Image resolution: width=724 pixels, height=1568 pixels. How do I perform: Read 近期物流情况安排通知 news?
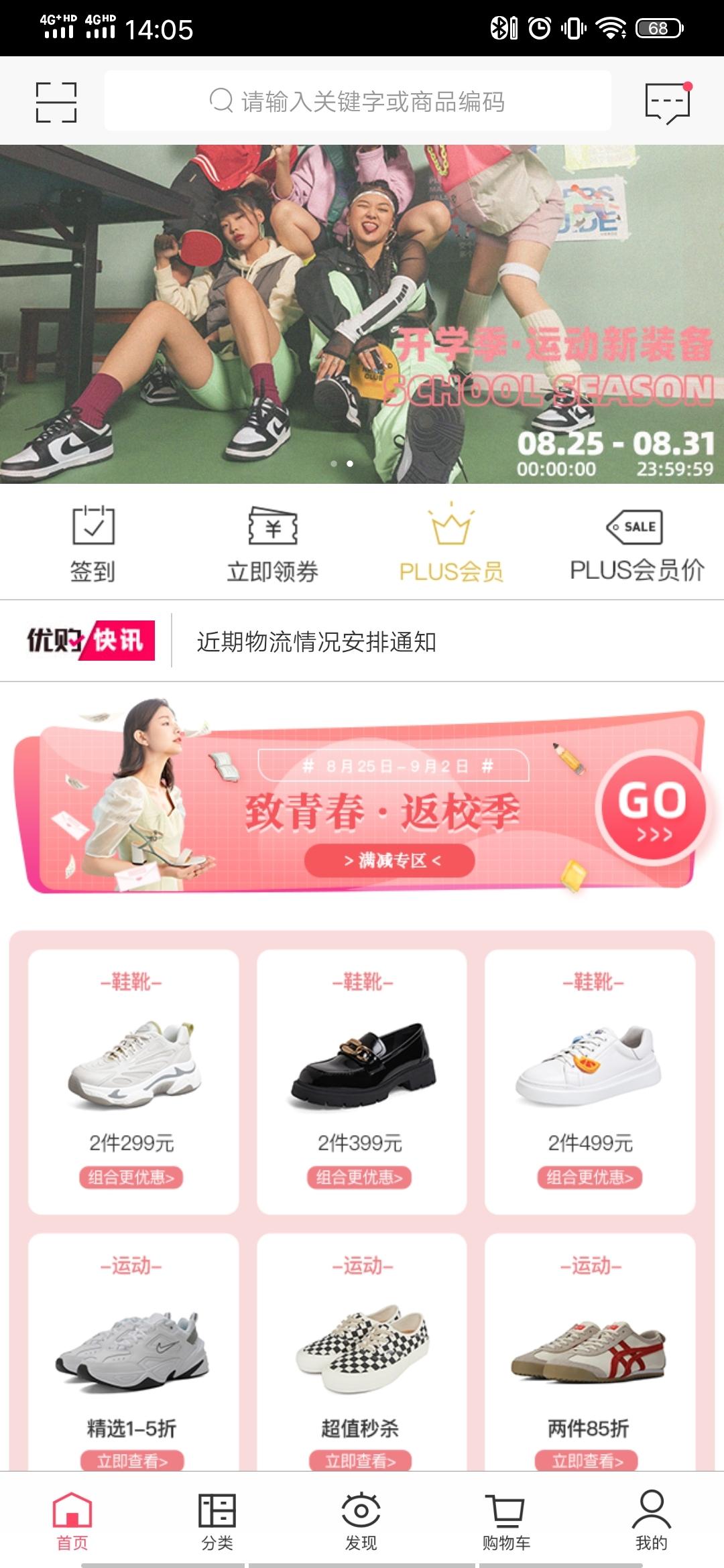point(316,642)
